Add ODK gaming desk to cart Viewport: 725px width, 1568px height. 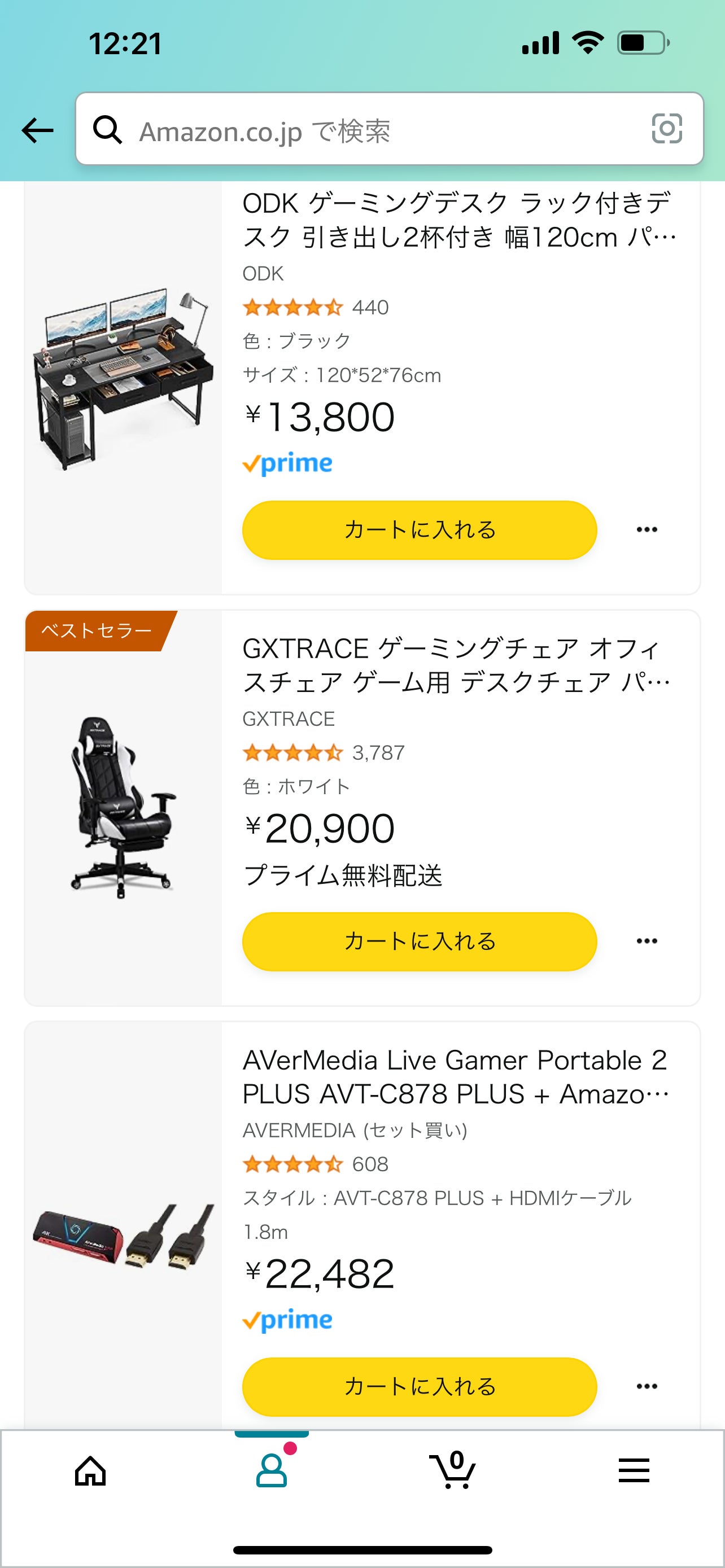[x=420, y=529]
